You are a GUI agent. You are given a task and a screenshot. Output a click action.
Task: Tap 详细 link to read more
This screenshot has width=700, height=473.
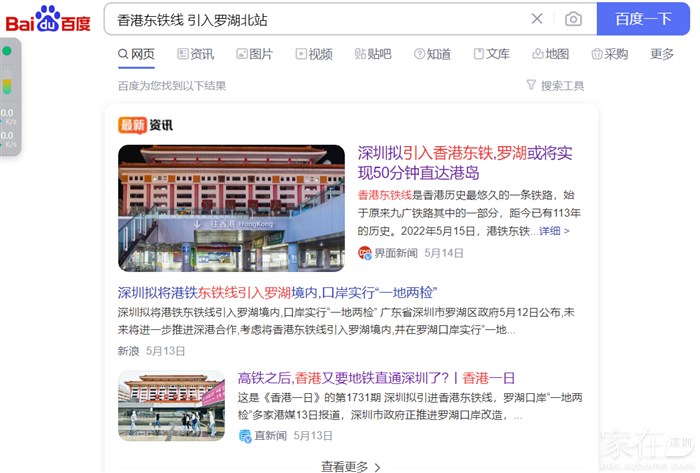(554, 231)
